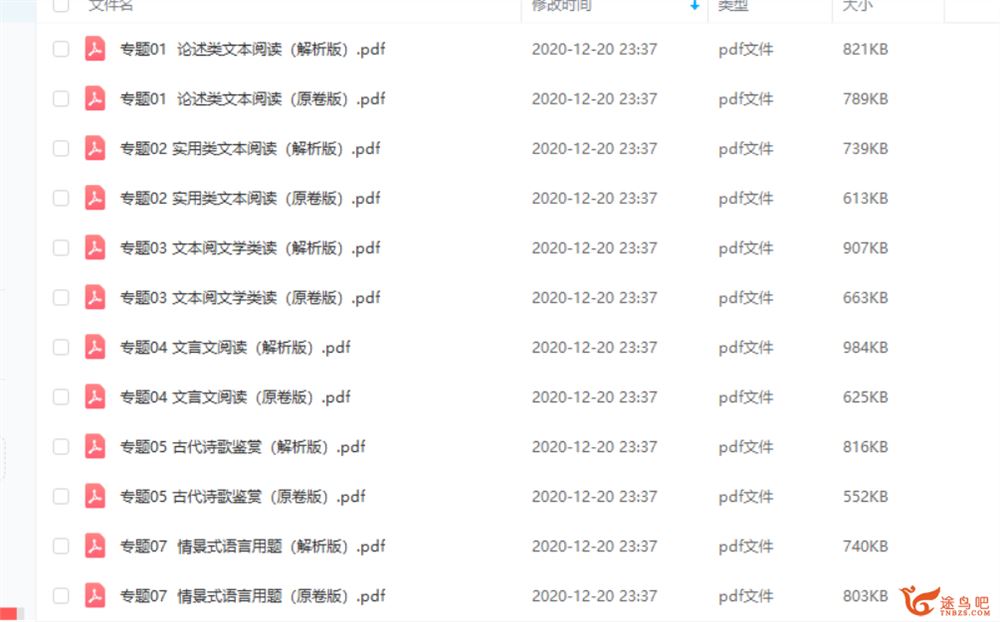The image size is (1000, 622).
Task: Select checkbox for 专题02 实用类文本阅读（原卷版）
Action: (x=61, y=198)
